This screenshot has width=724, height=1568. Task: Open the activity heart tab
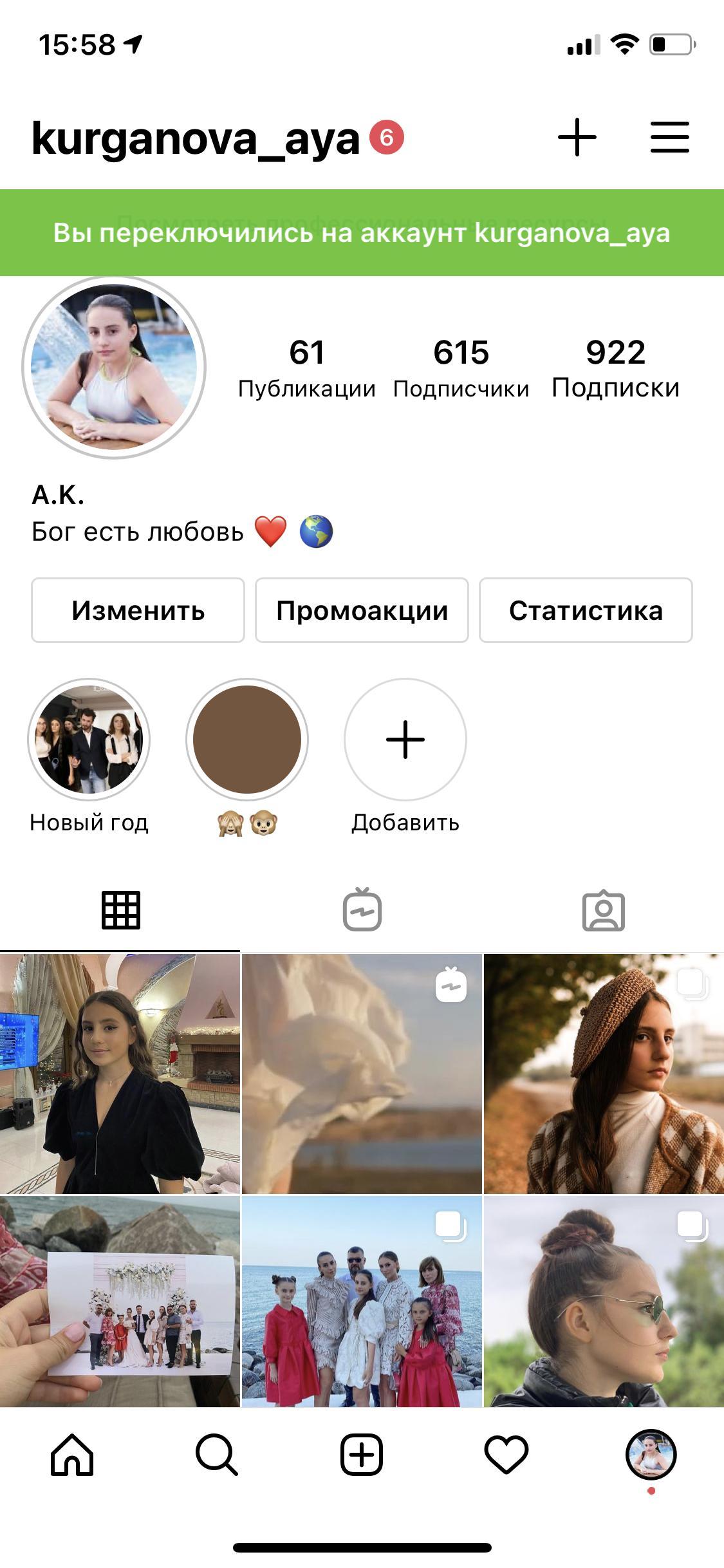click(506, 1455)
